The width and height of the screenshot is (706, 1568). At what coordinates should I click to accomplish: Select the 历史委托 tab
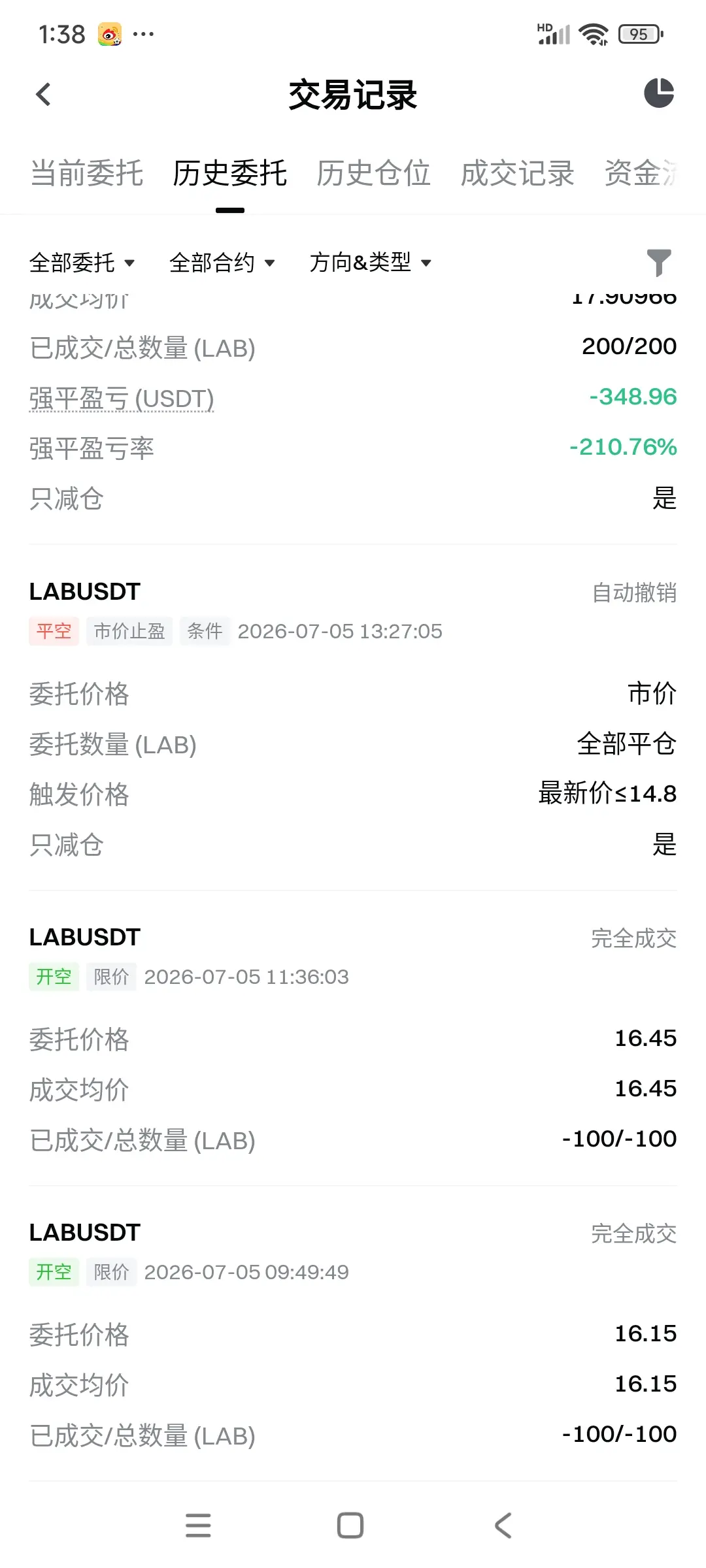coord(229,174)
